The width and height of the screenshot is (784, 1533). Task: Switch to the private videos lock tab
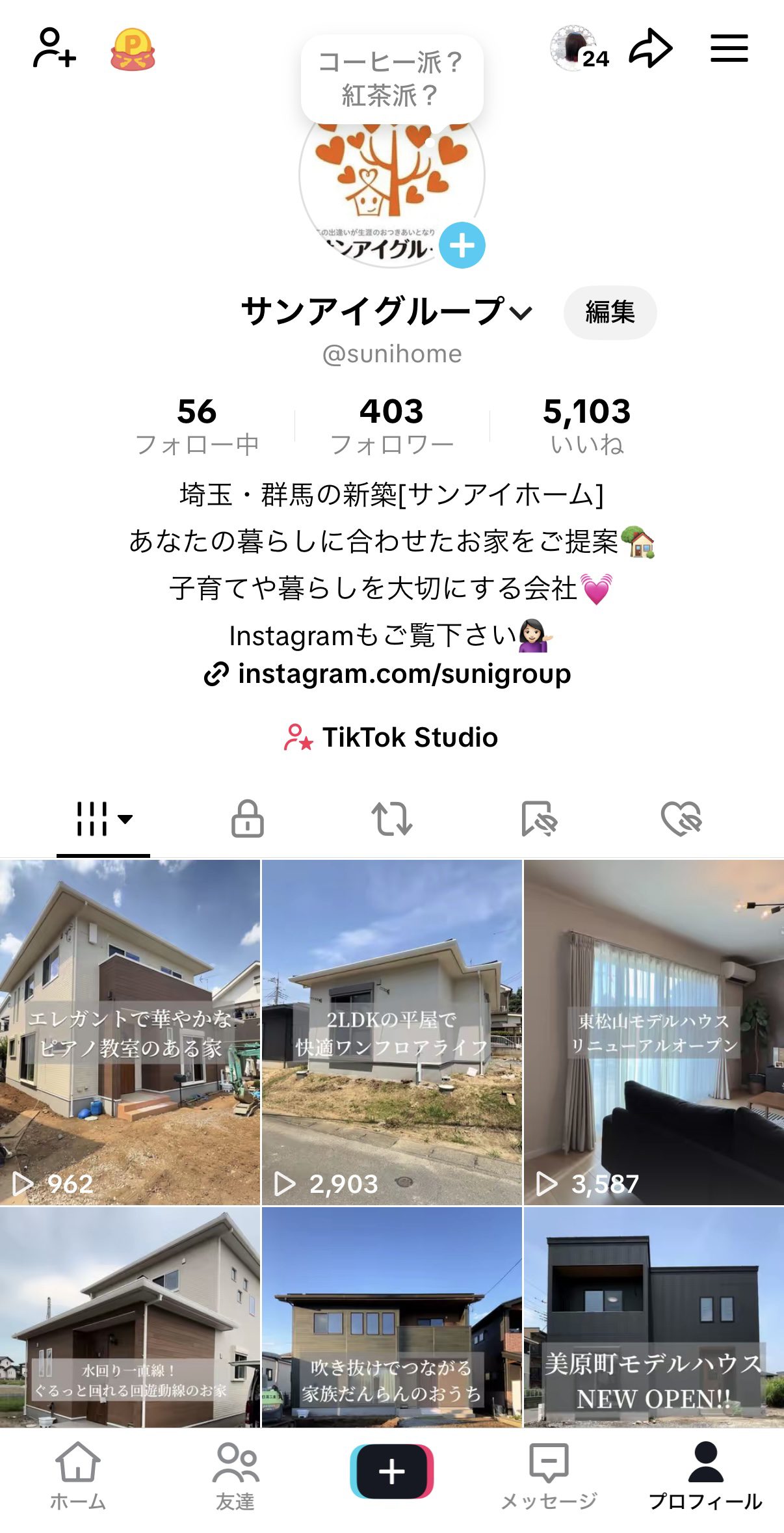[248, 818]
